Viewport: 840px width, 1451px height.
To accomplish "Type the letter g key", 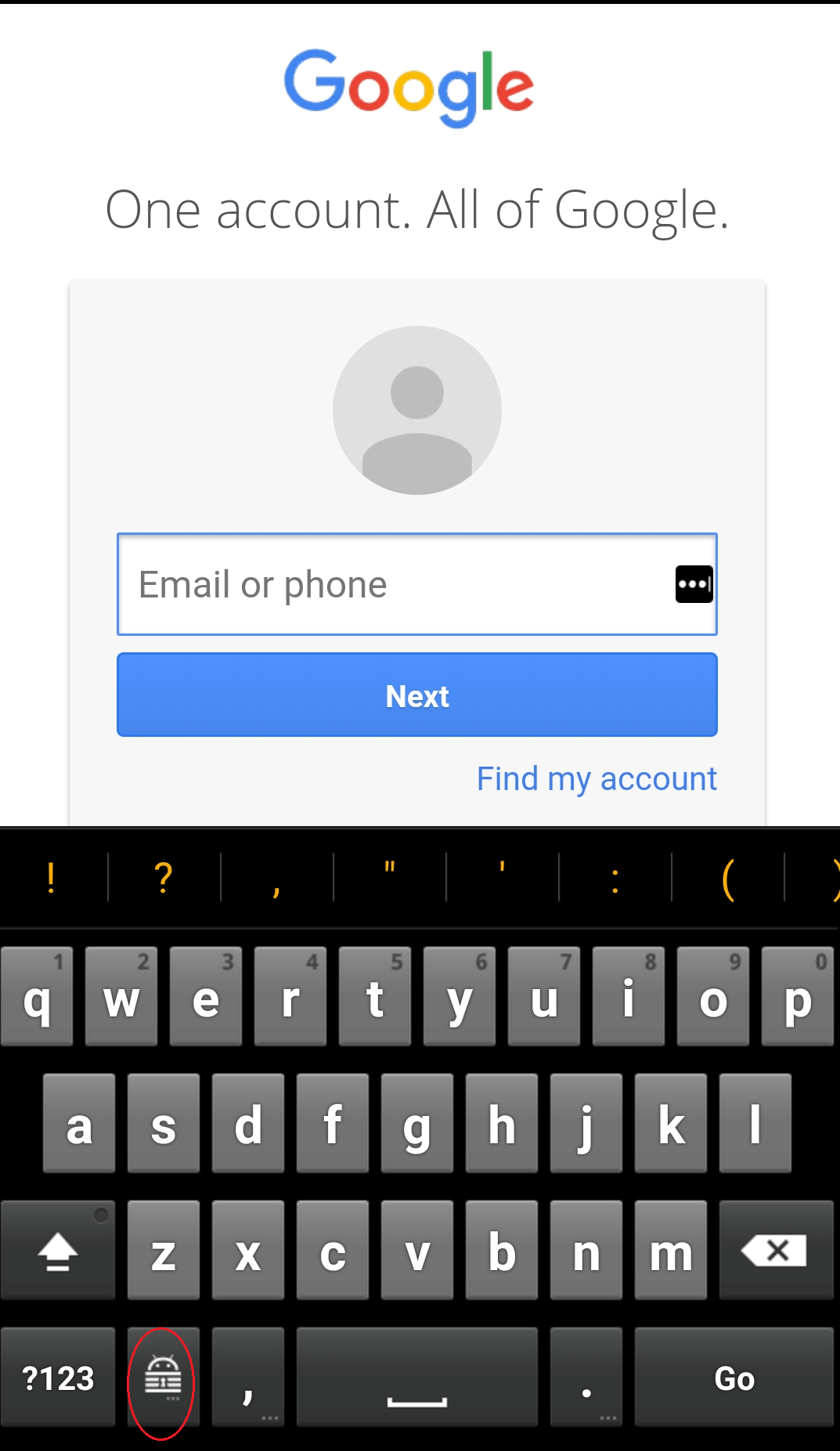I will (x=416, y=1124).
